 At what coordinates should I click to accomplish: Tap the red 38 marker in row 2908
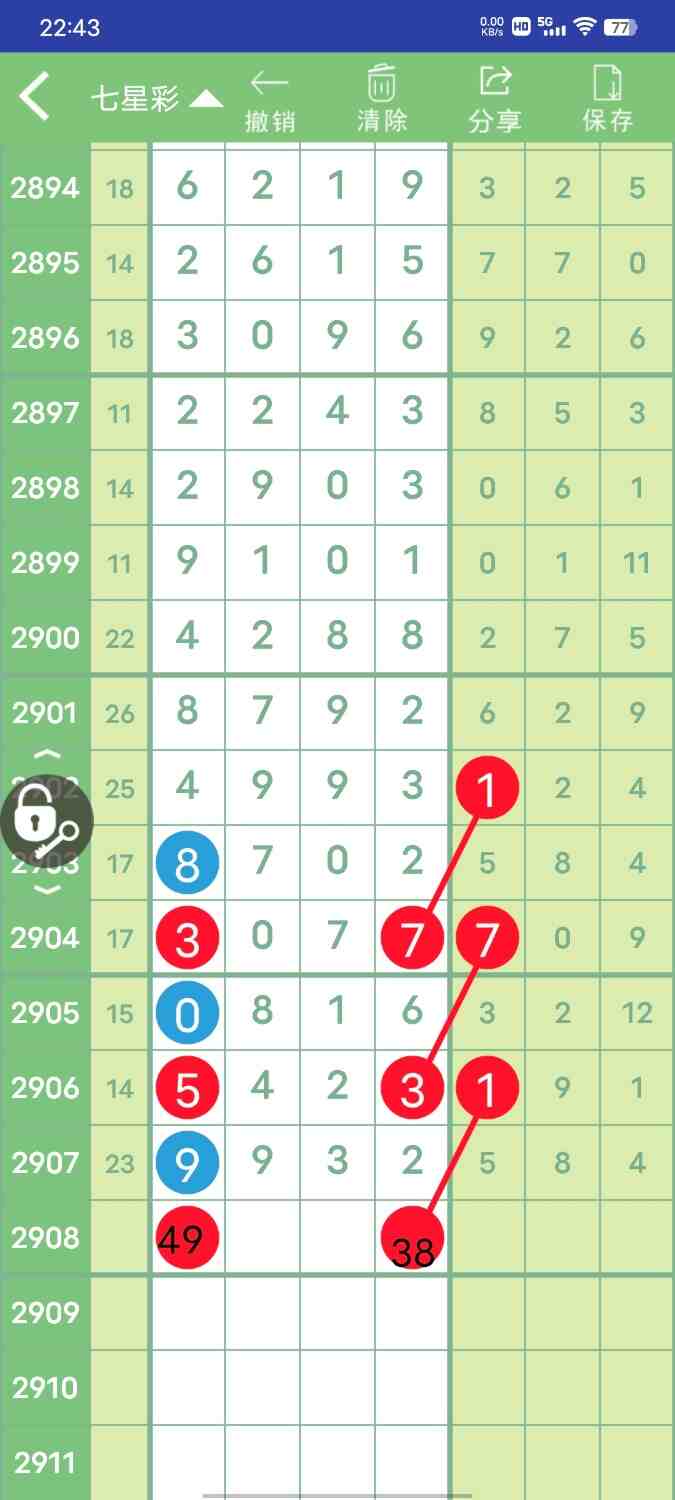(x=412, y=1239)
